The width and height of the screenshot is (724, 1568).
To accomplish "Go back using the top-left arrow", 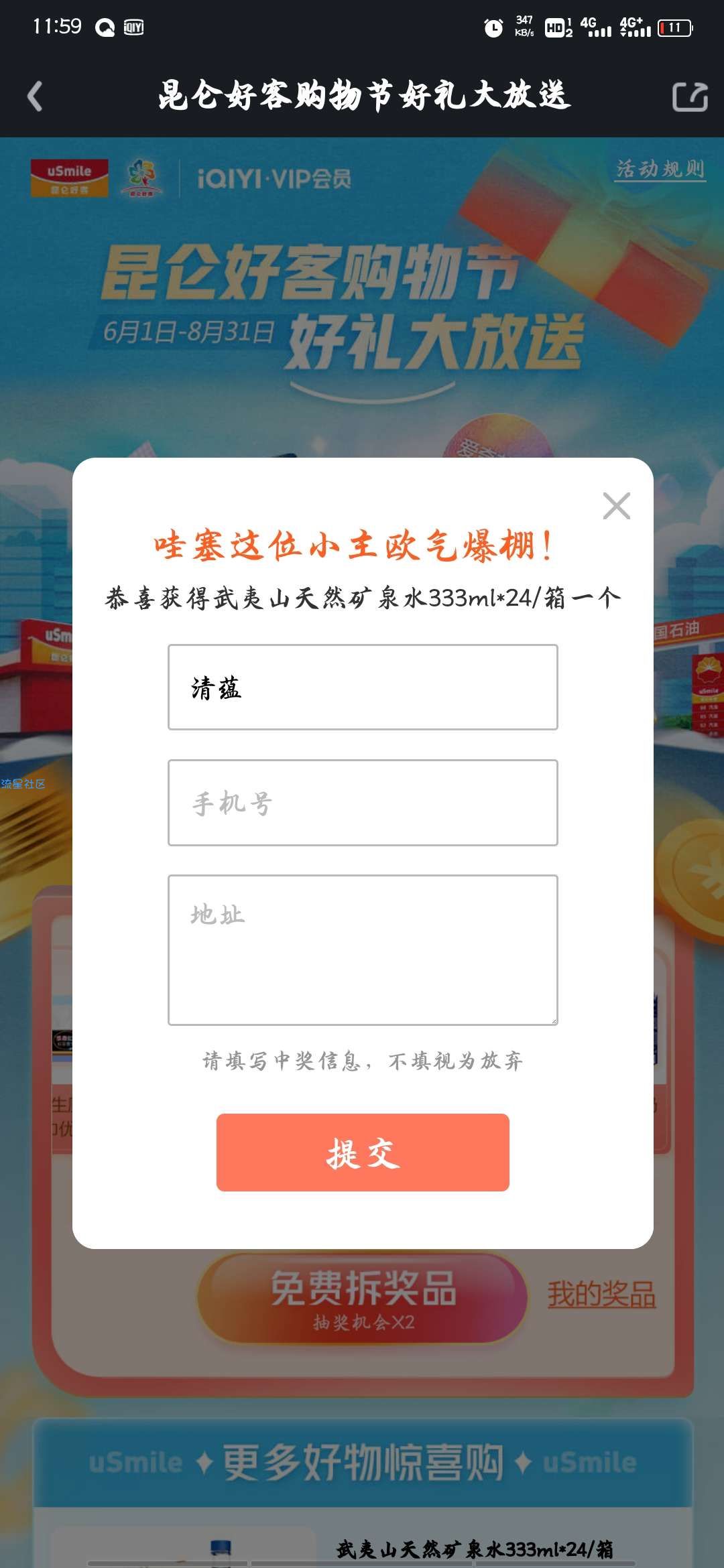I will tap(35, 96).
